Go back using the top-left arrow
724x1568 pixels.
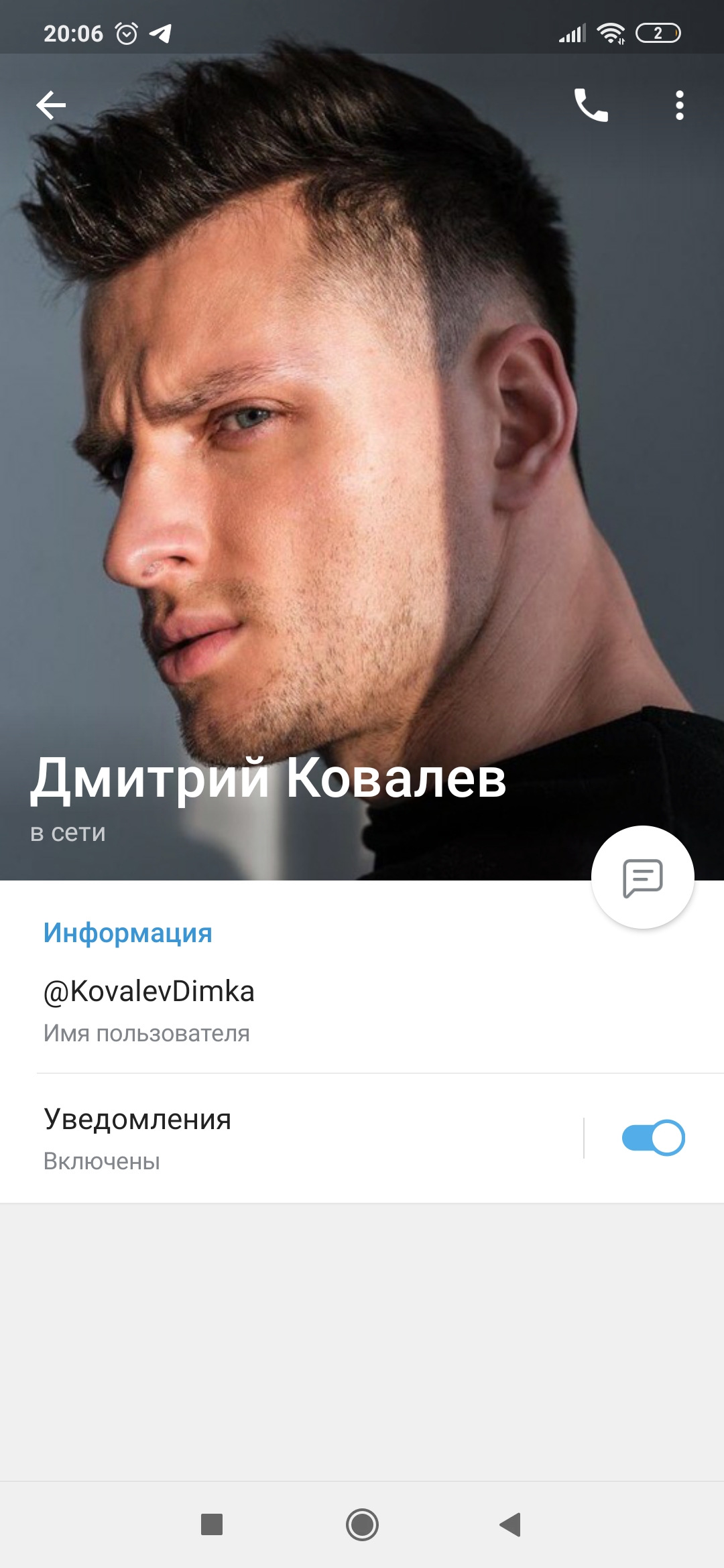click(51, 105)
